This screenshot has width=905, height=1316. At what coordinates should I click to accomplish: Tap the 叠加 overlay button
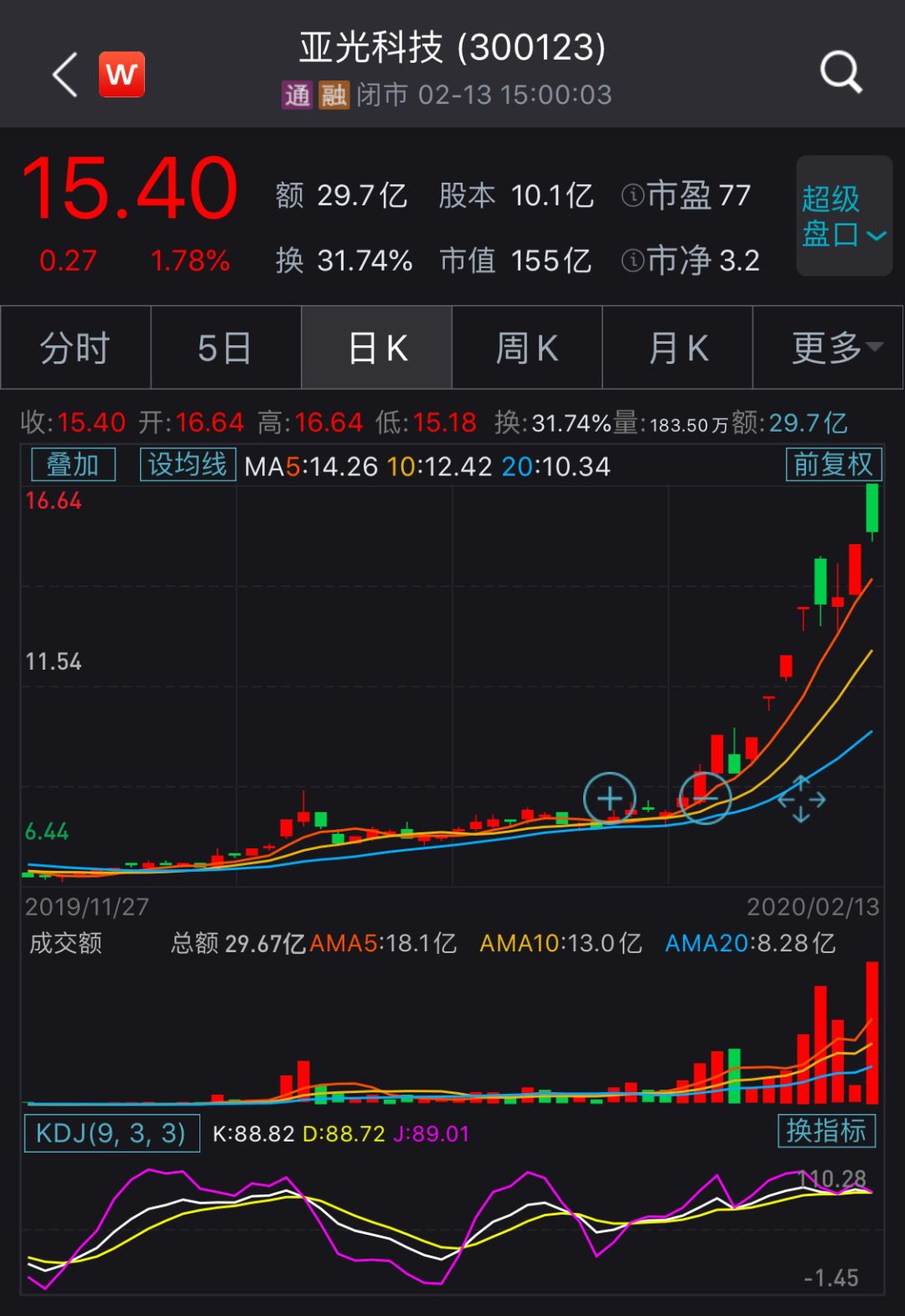coord(73,464)
